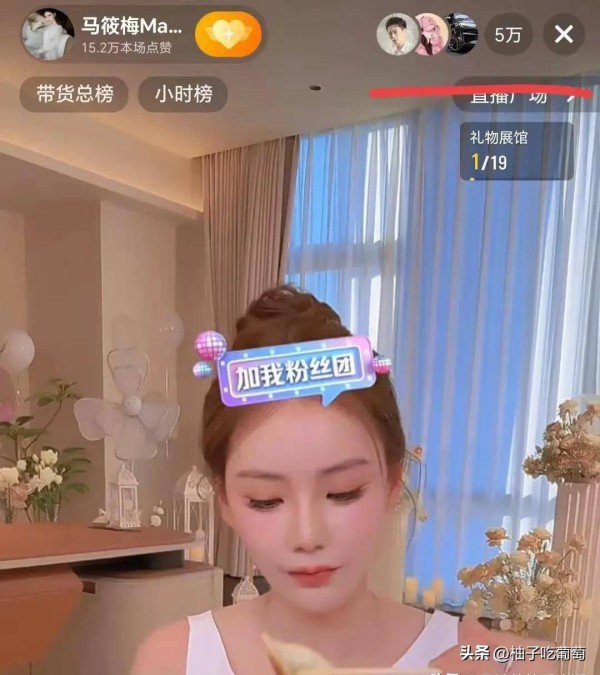Open the 带货总榜 ranking
Image resolution: width=600 pixels, height=675 pixels.
[75, 95]
